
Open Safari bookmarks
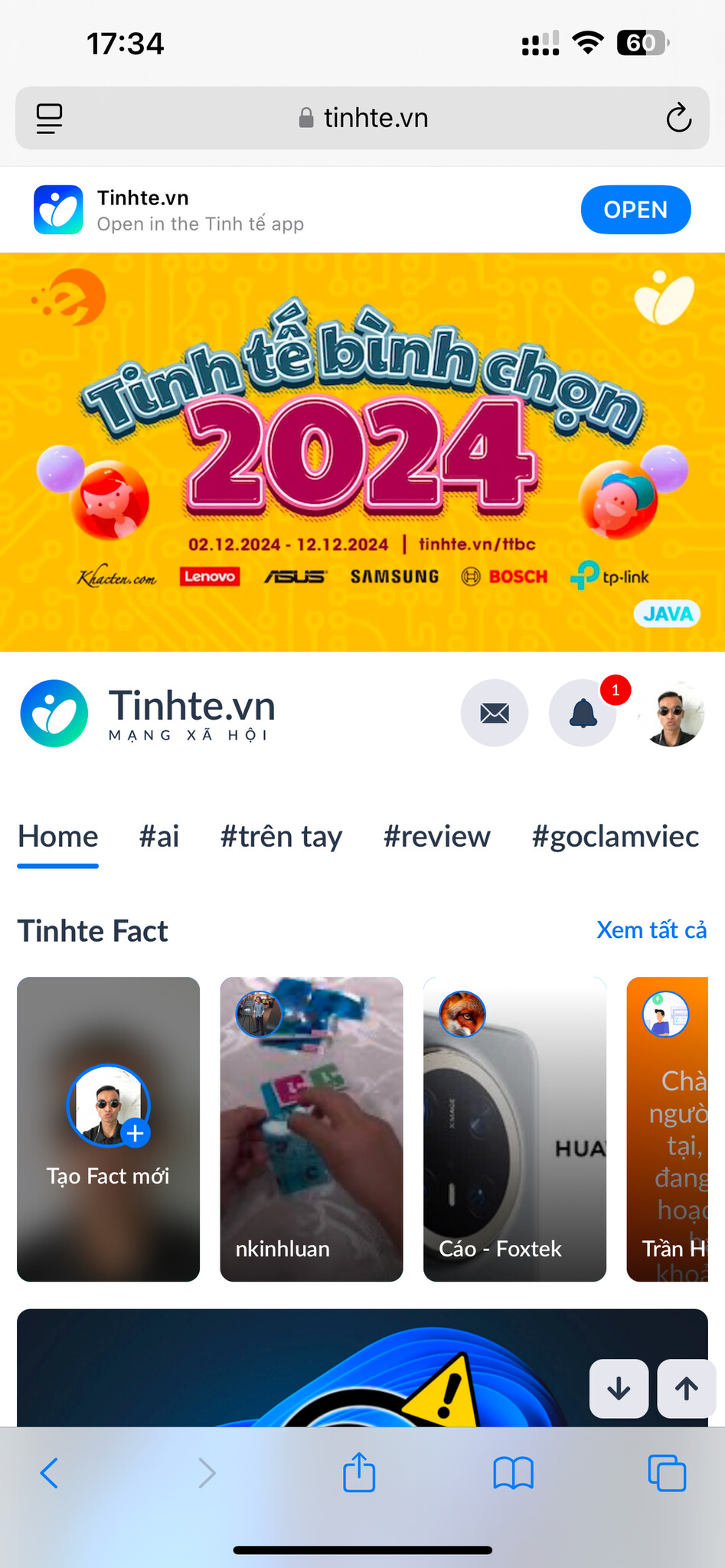pos(513,1473)
